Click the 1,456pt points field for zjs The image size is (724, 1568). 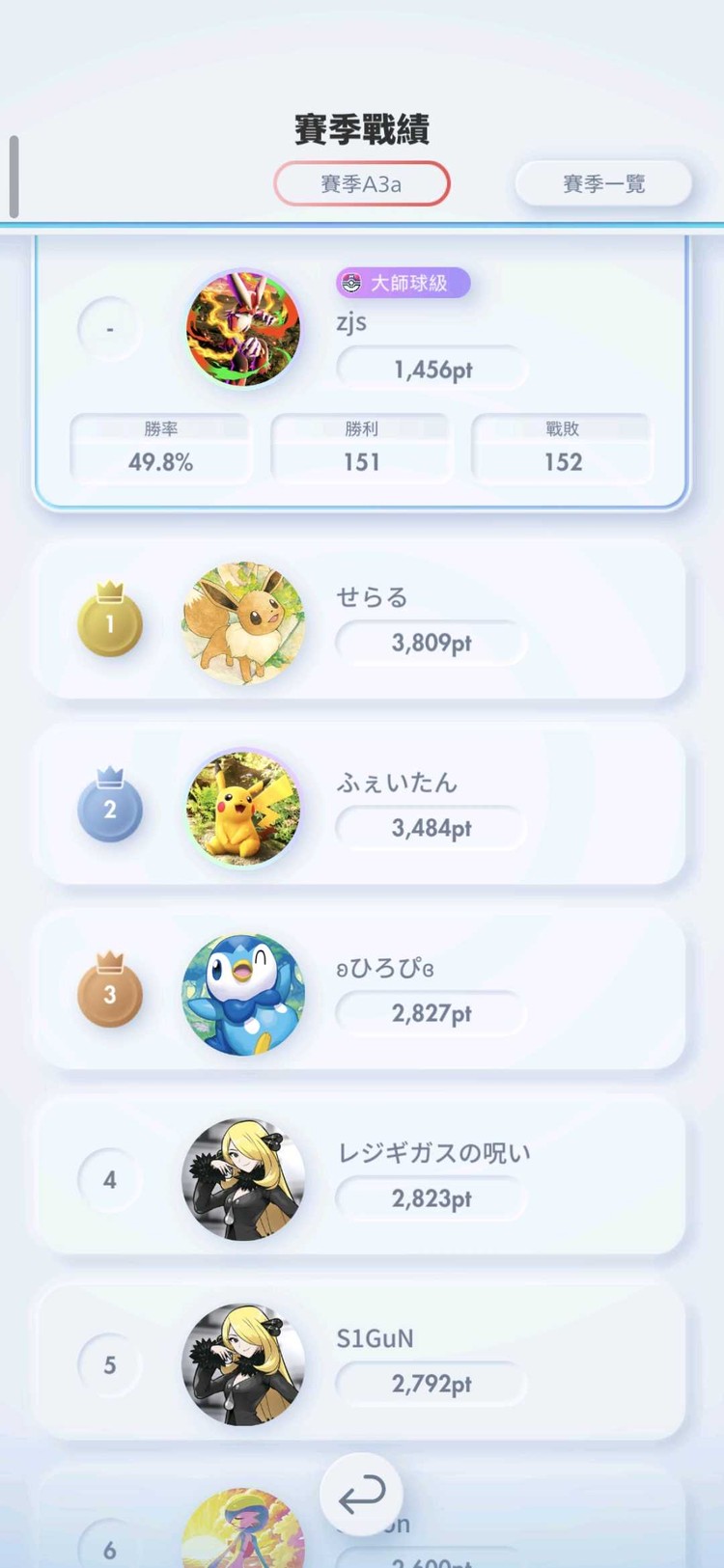click(430, 368)
